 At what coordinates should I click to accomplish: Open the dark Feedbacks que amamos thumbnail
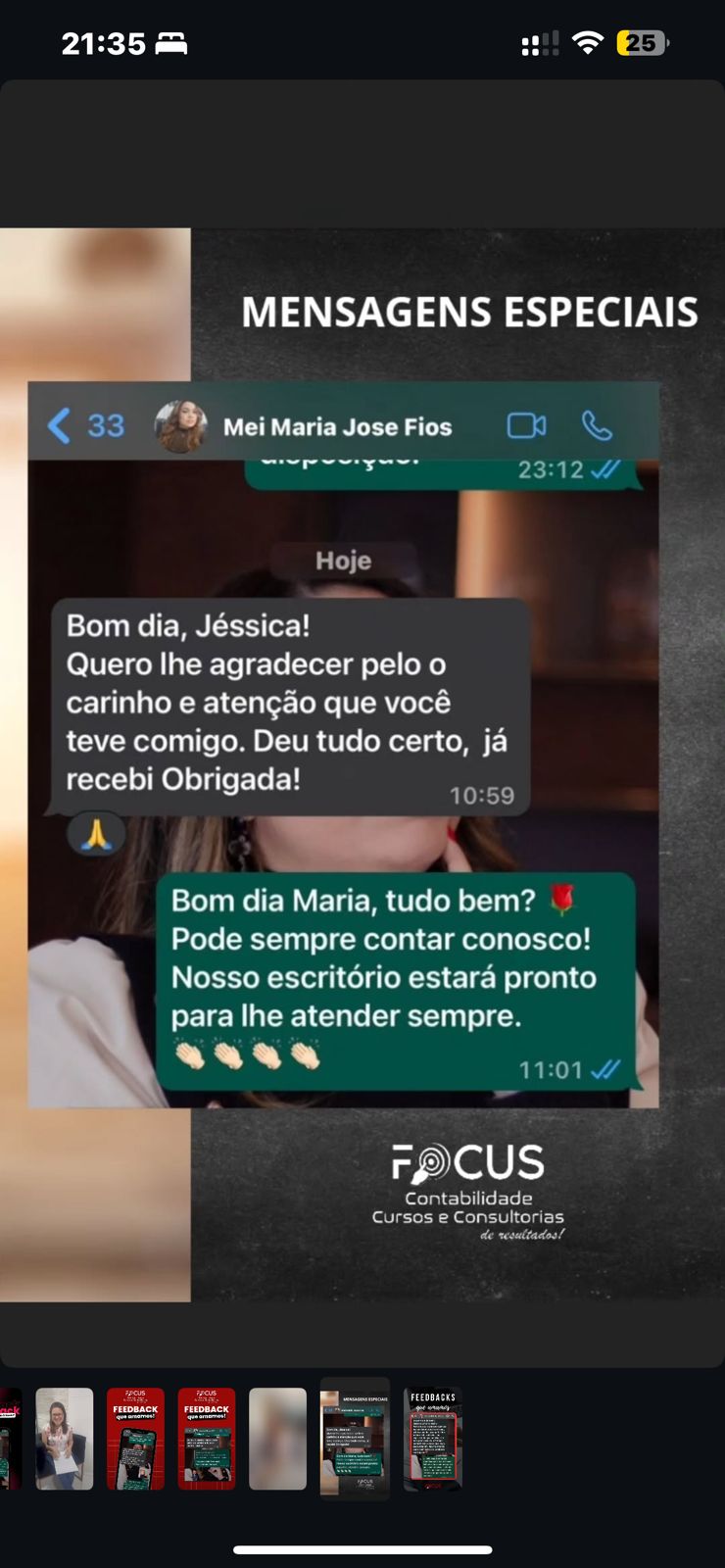click(x=432, y=1439)
